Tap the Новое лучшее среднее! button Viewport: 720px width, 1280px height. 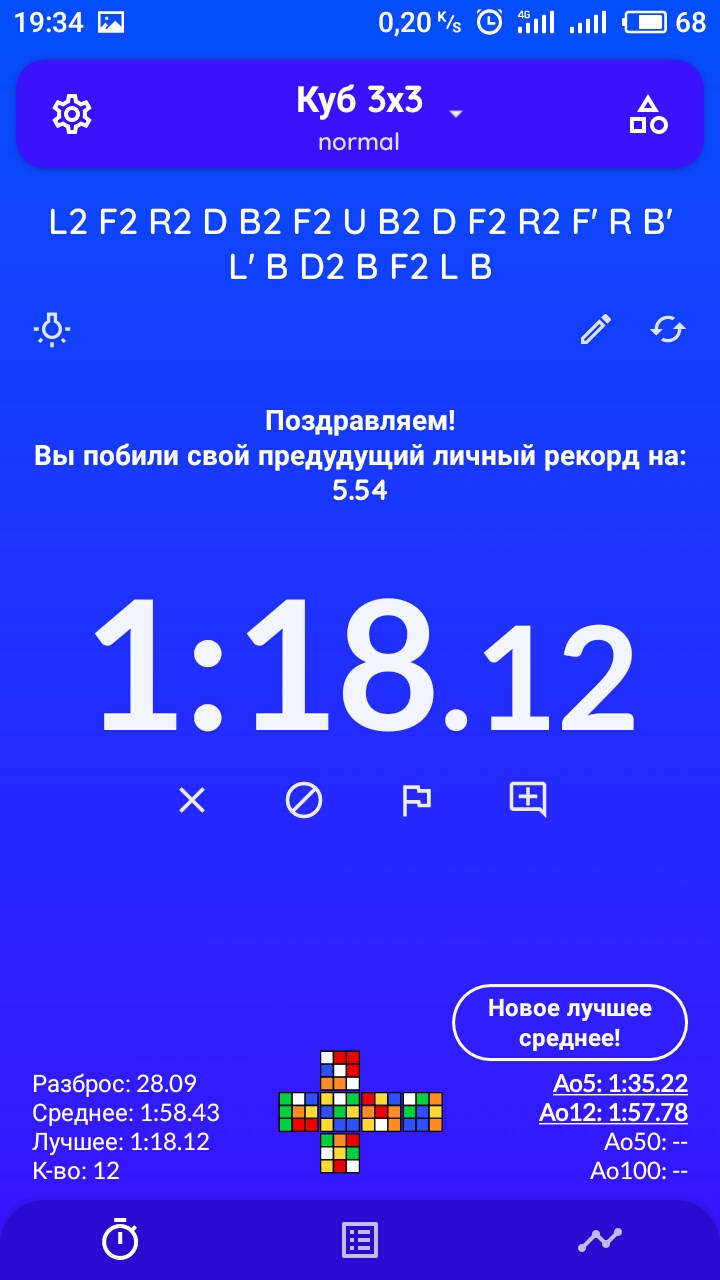click(570, 1022)
